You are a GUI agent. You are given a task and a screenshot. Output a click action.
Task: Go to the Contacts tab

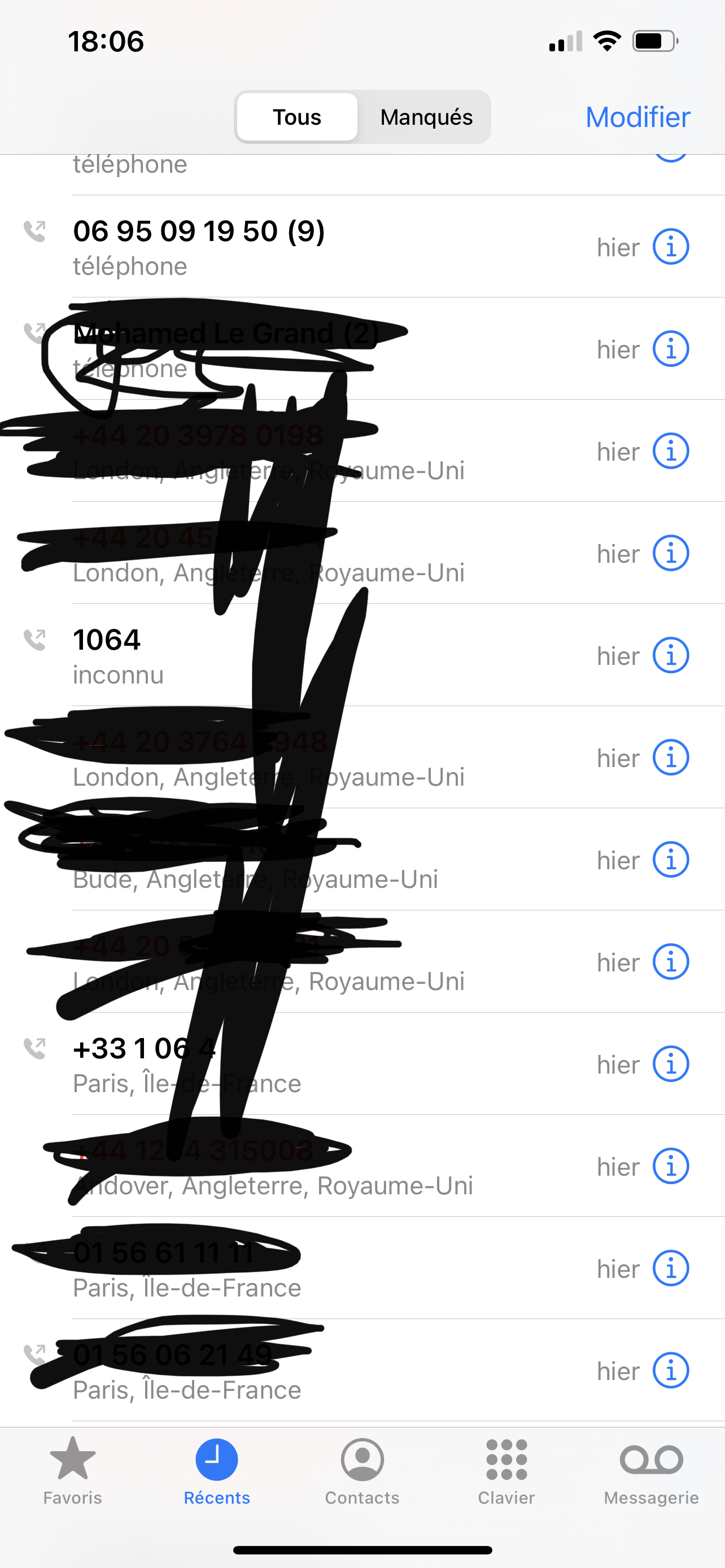click(362, 1469)
